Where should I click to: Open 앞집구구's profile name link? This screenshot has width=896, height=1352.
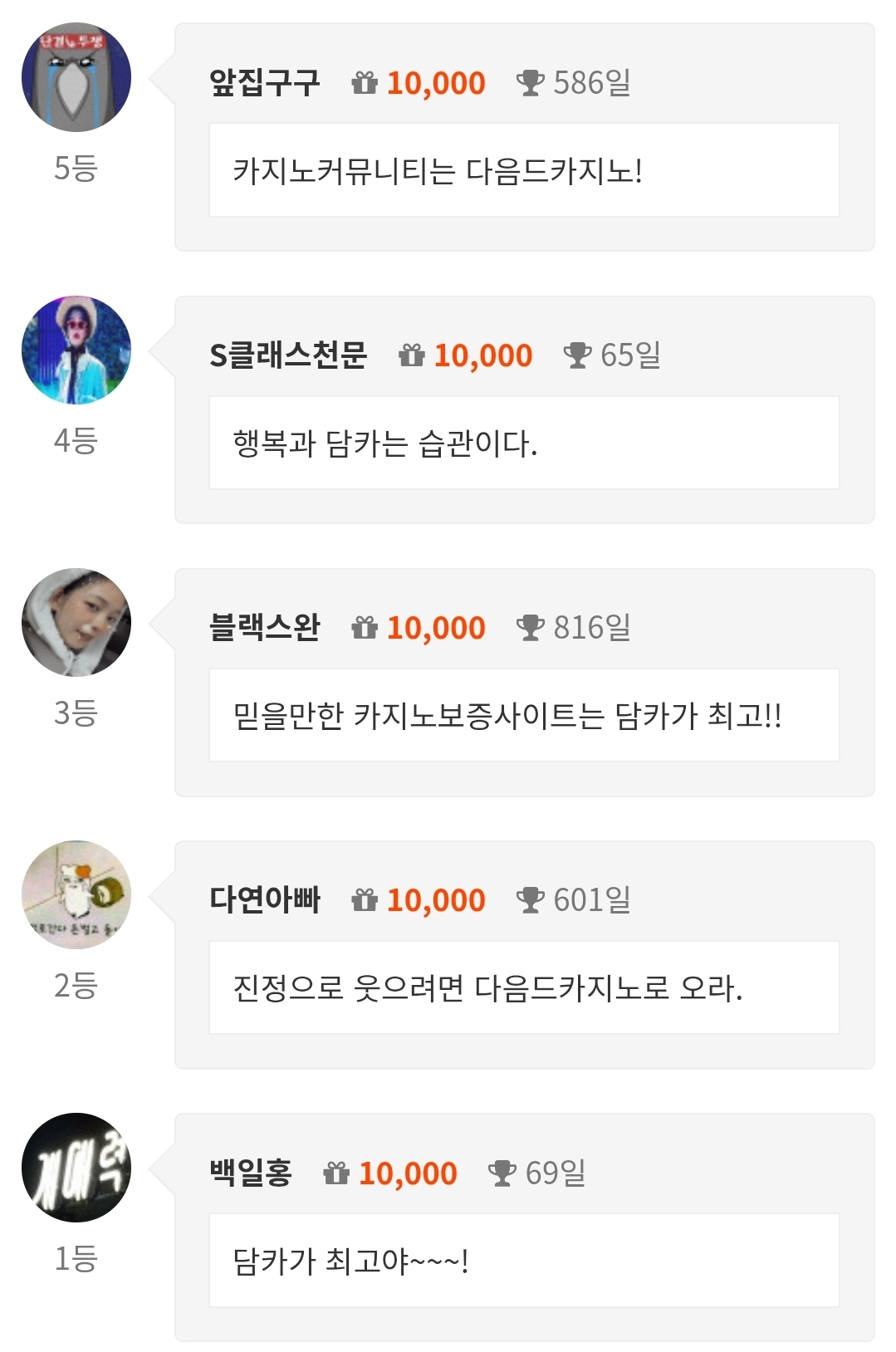tap(264, 83)
